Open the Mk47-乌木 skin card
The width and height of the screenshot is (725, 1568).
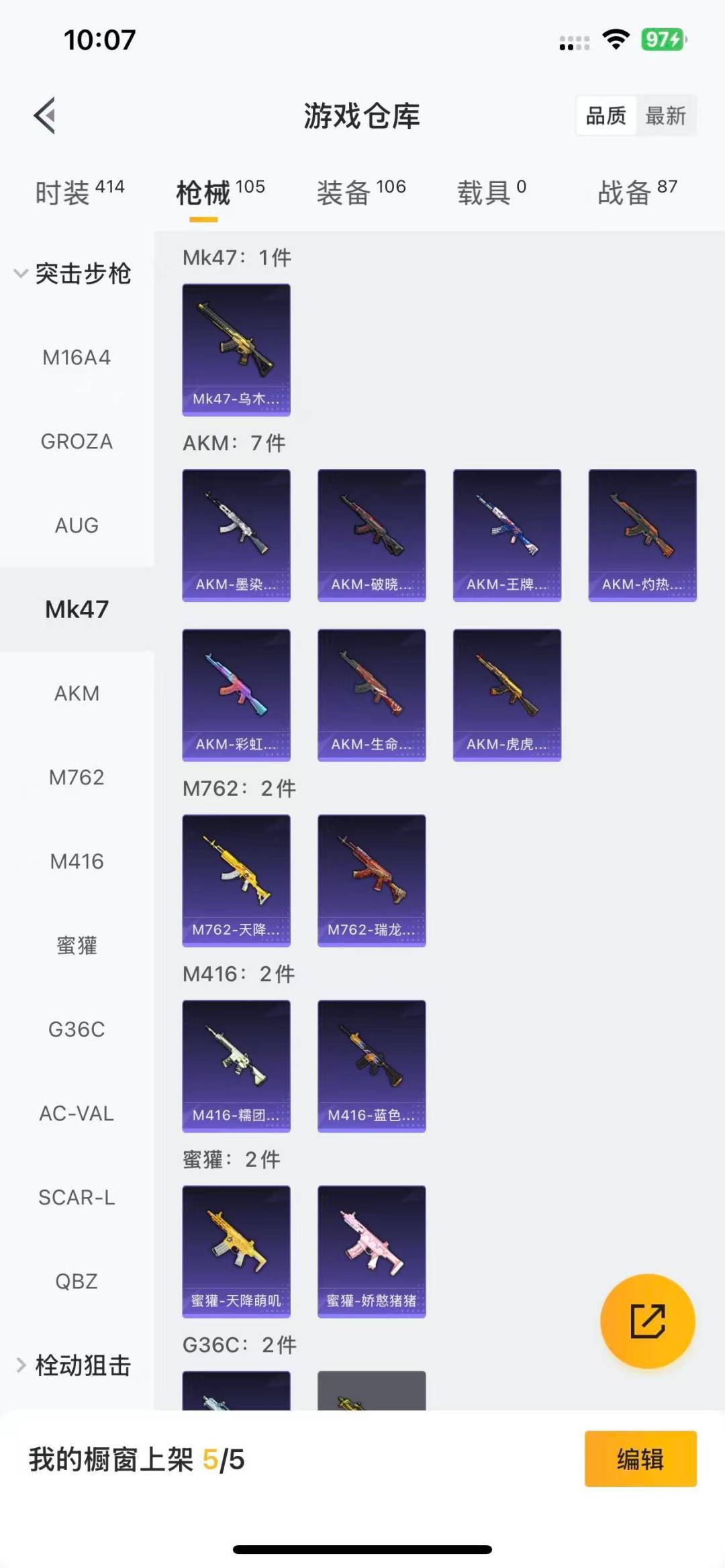point(236,350)
